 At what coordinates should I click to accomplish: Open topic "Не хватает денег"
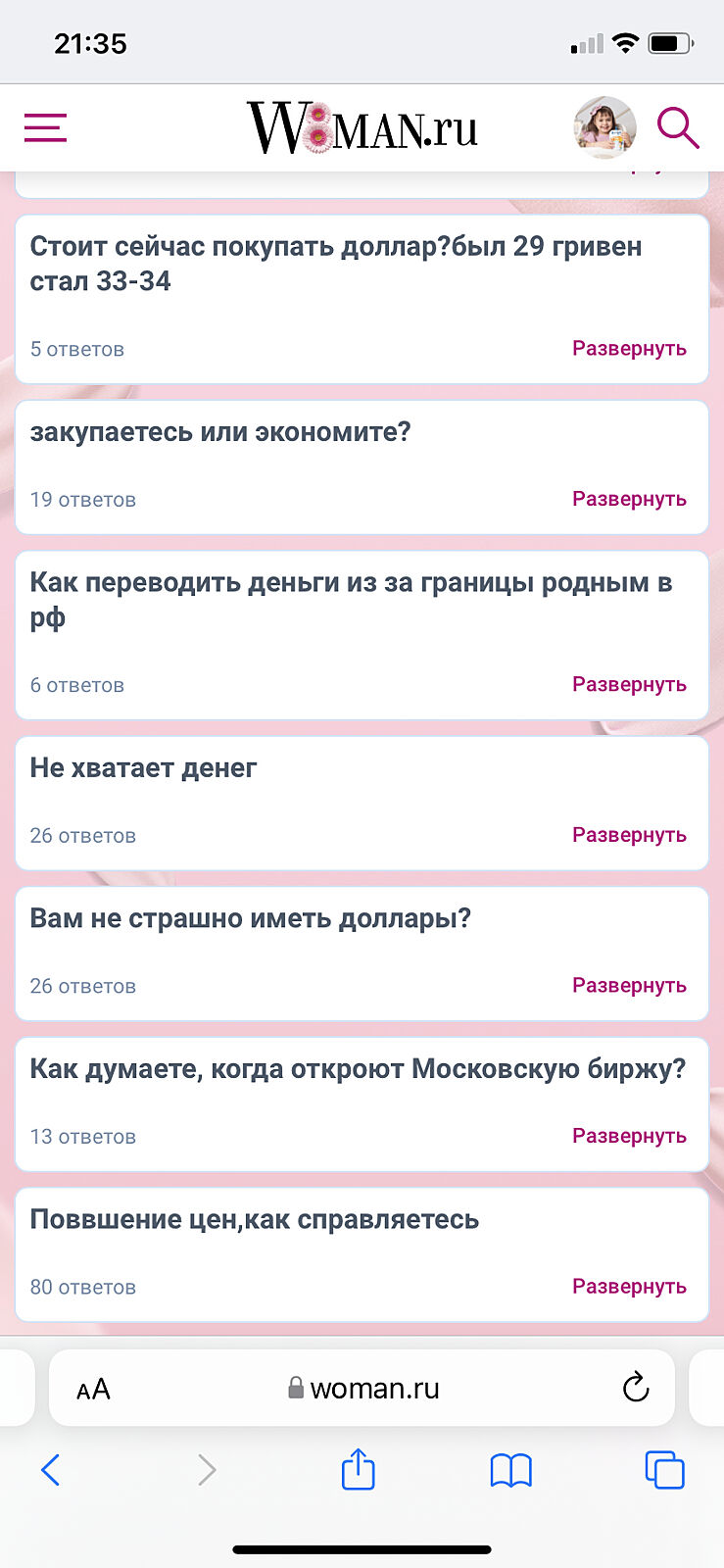click(x=143, y=768)
